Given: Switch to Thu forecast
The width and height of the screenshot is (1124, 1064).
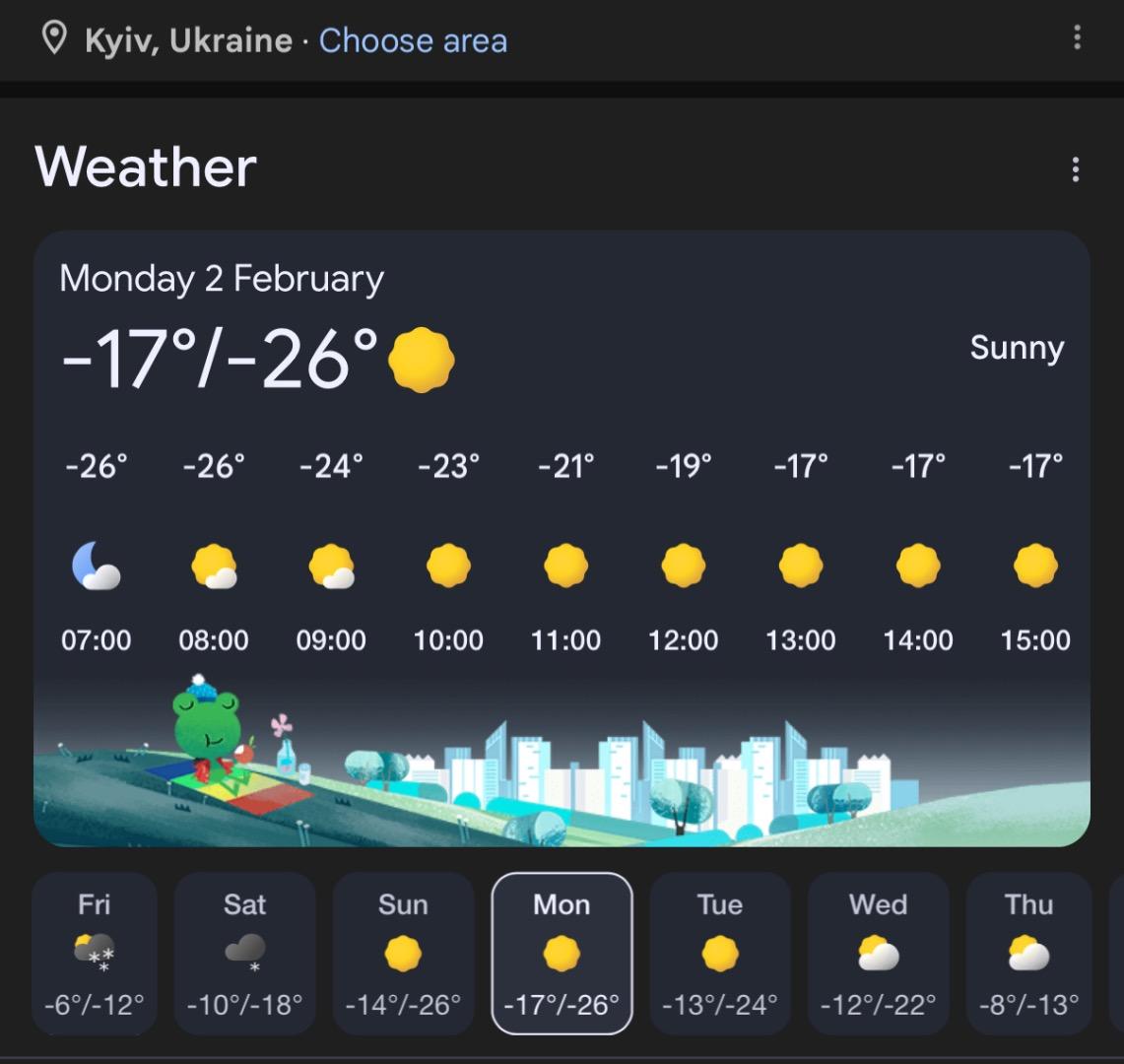Looking at the screenshot, I should (x=1028, y=953).
